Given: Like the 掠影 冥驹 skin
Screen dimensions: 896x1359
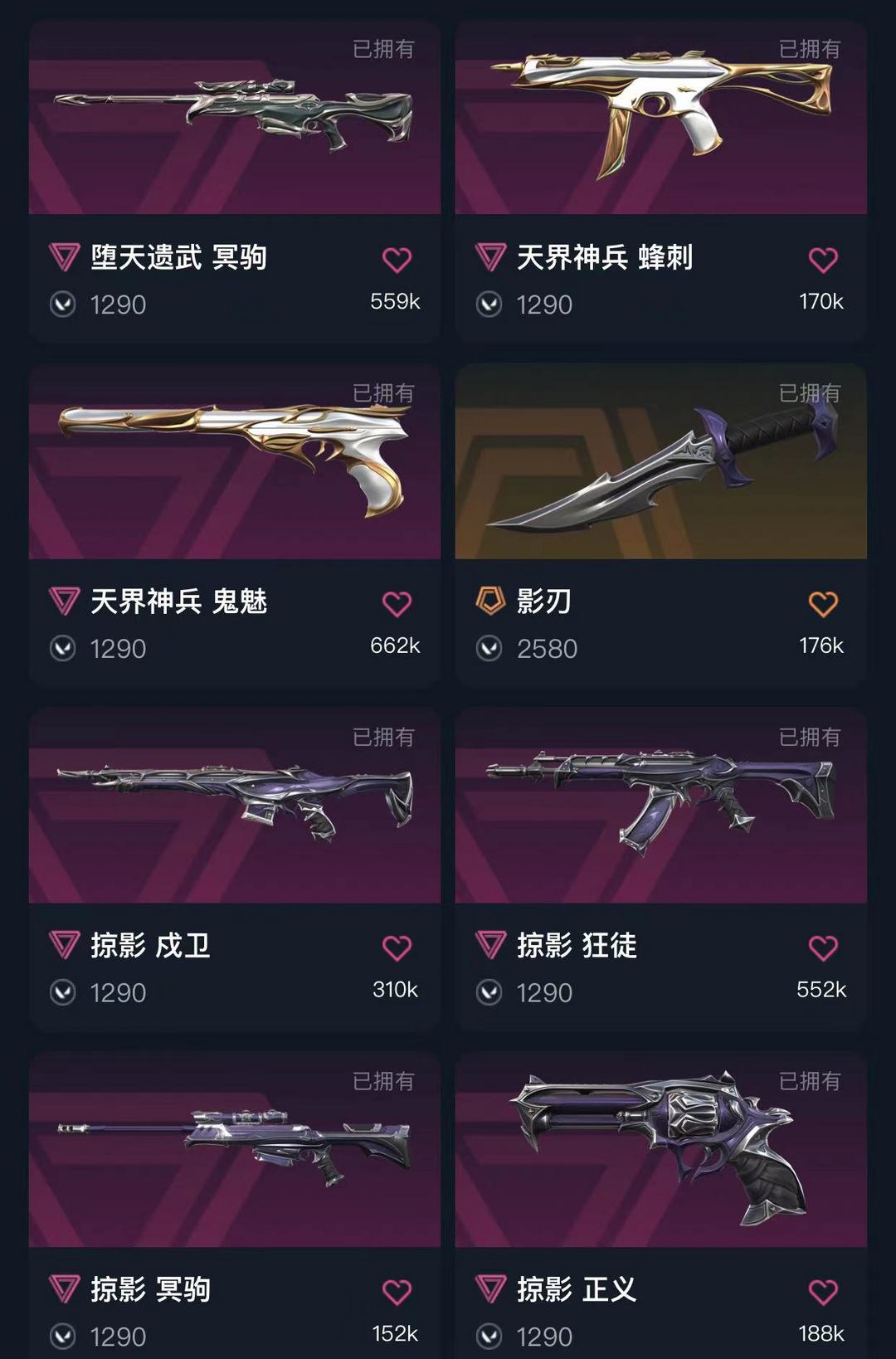Looking at the screenshot, I should 397,1292.
